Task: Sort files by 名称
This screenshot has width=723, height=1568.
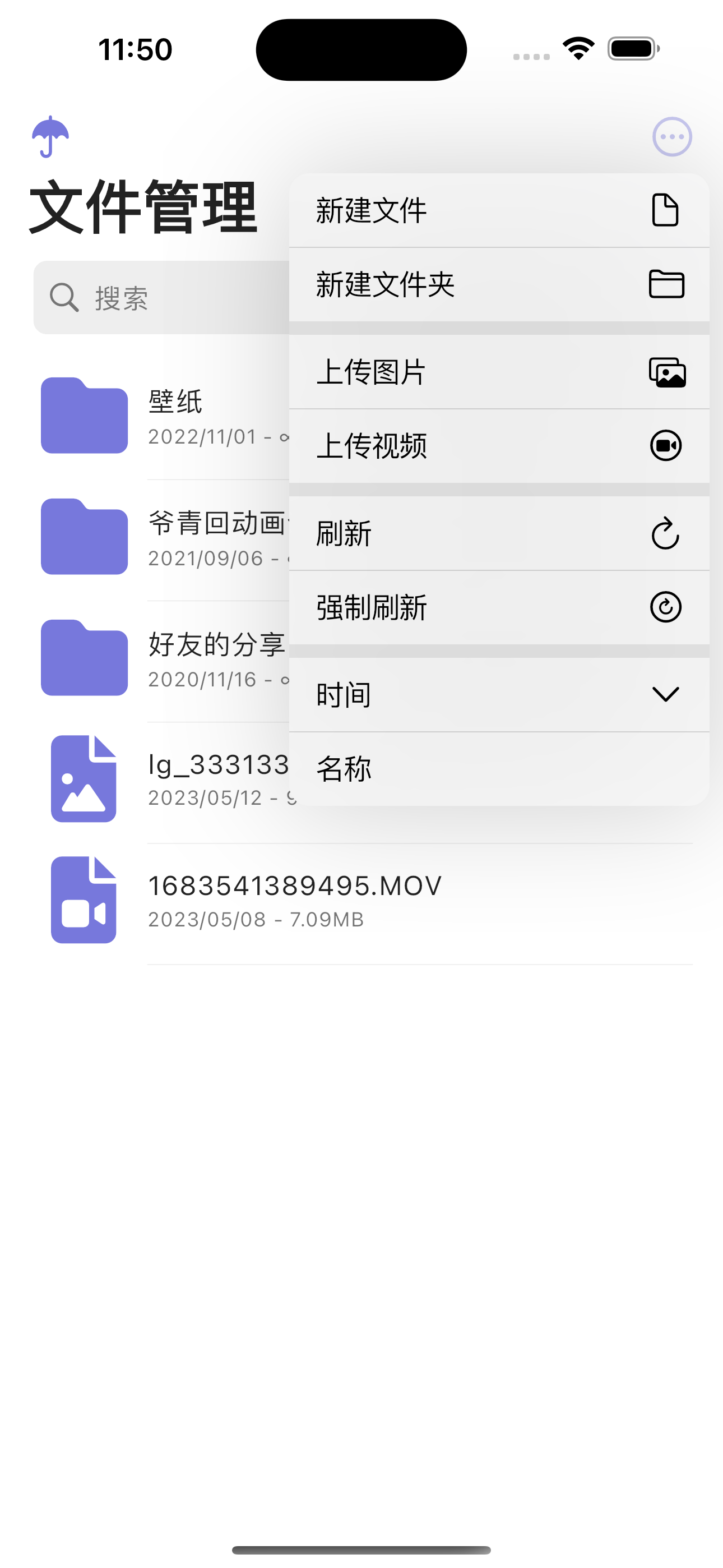Action: [498, 769]
